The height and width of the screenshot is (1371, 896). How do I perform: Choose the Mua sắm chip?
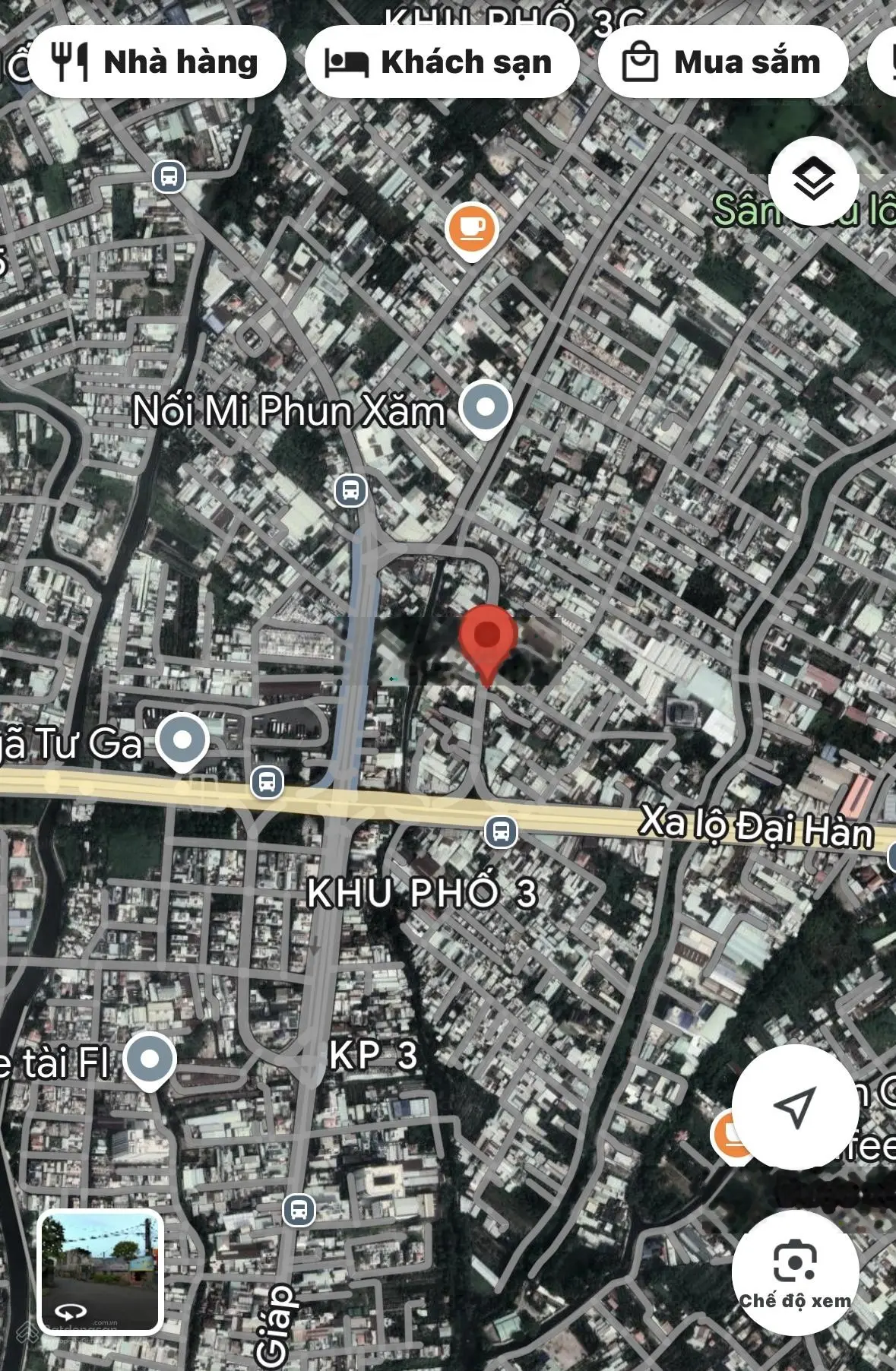point(723,62)
